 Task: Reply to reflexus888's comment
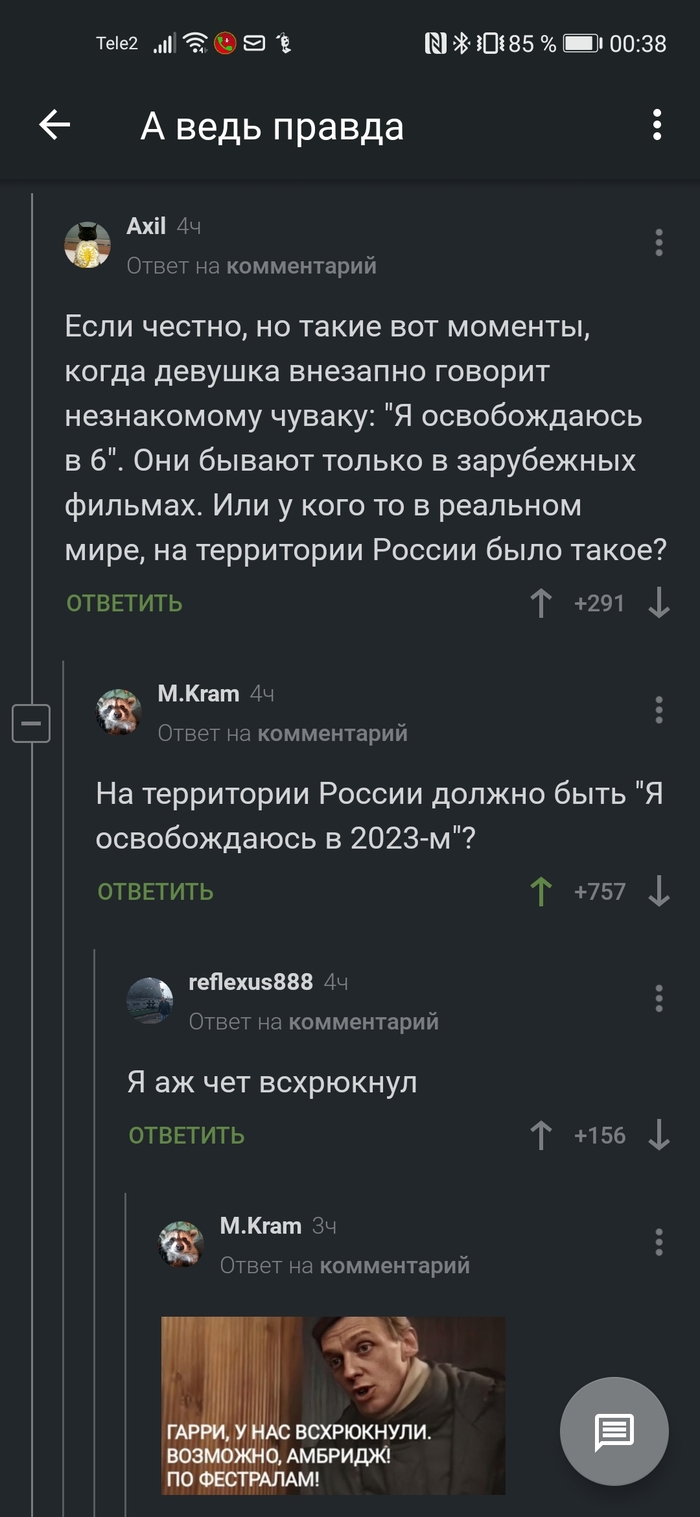(x=187, y=1135)
